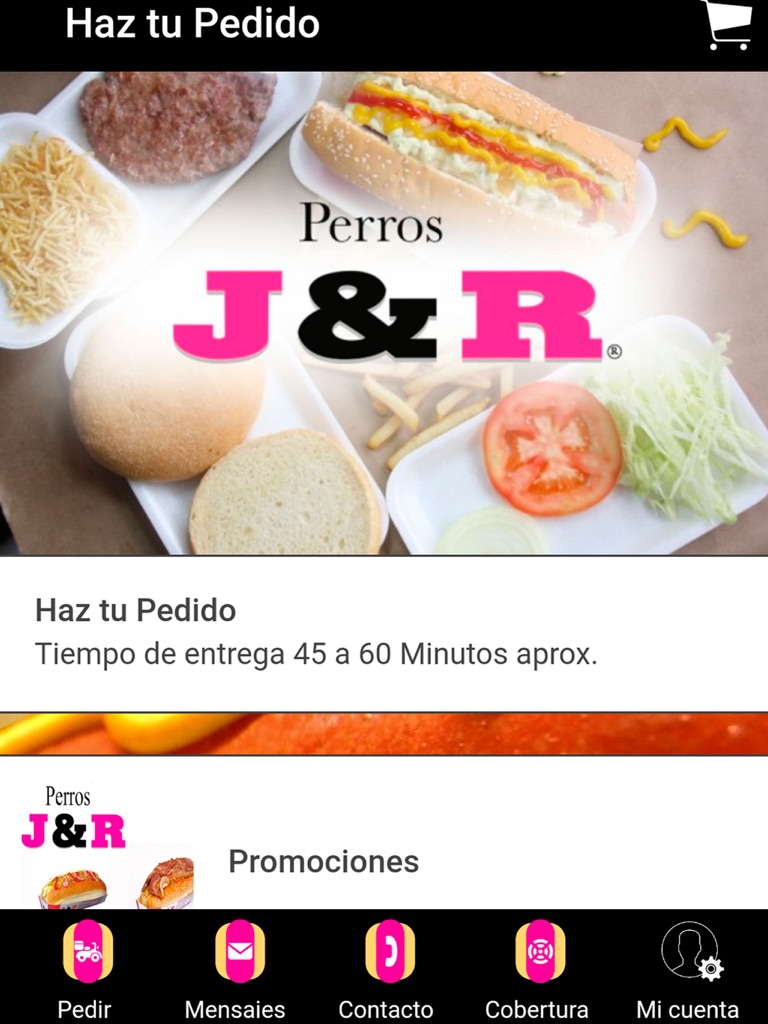Open the Contacto tab

click(386, 1008)
